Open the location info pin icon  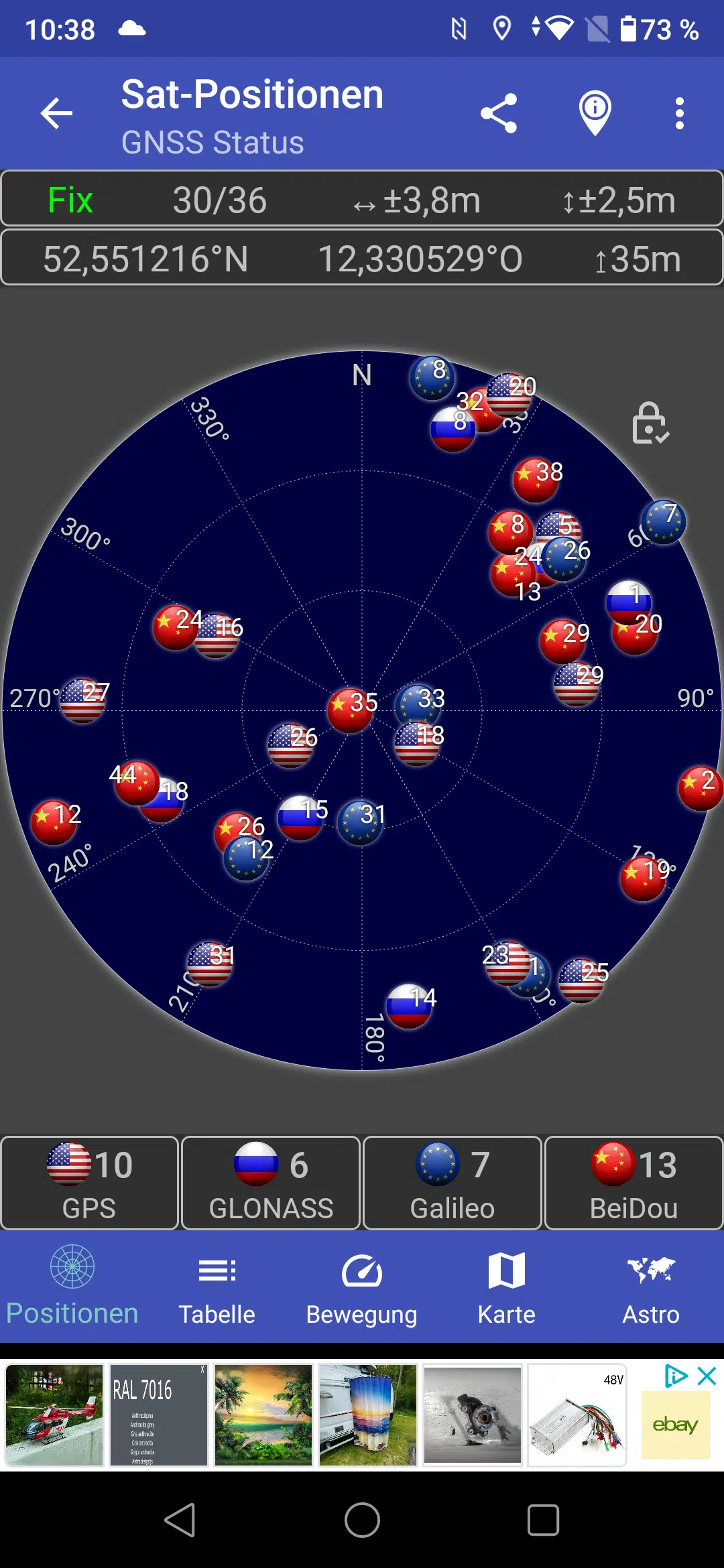[595, 113]
